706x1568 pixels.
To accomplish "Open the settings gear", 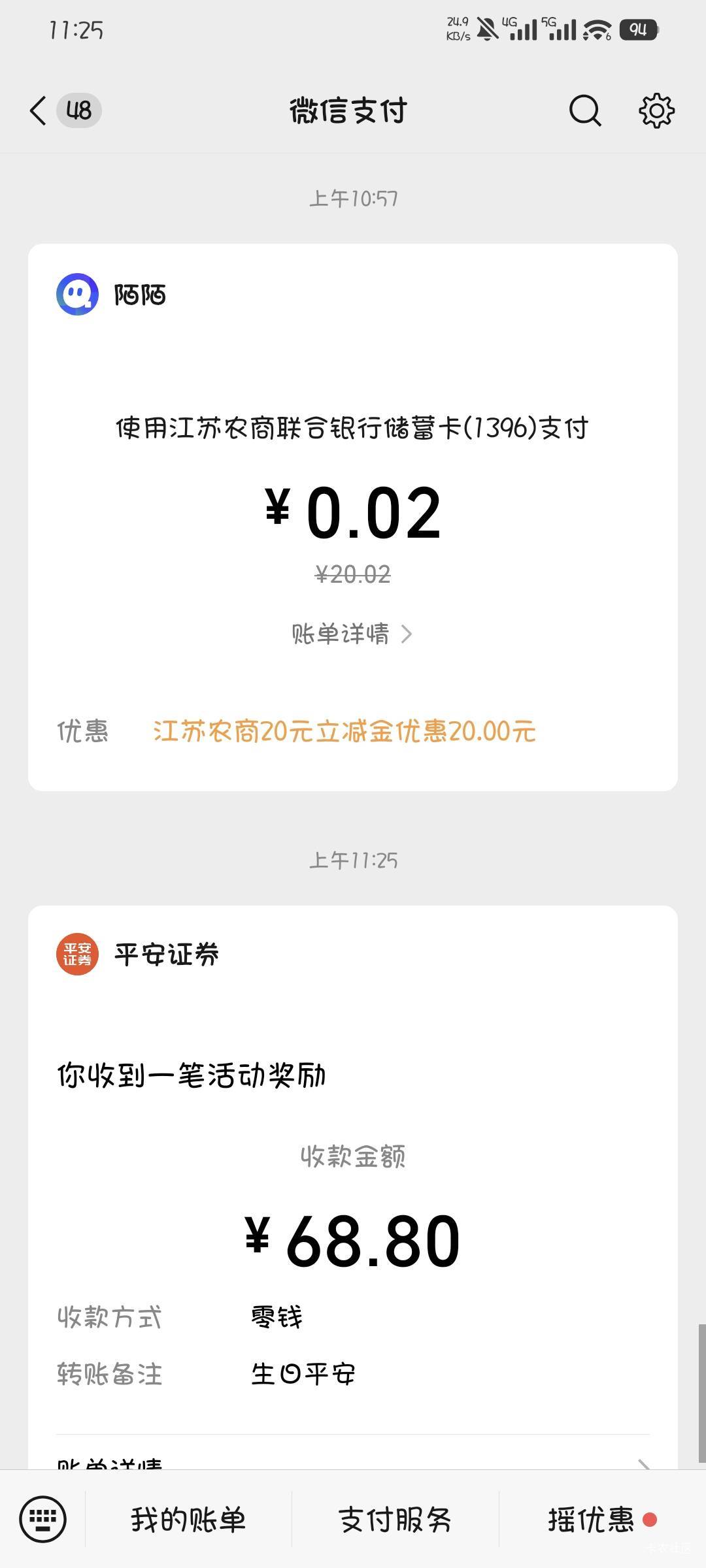I will click(656, 110).
